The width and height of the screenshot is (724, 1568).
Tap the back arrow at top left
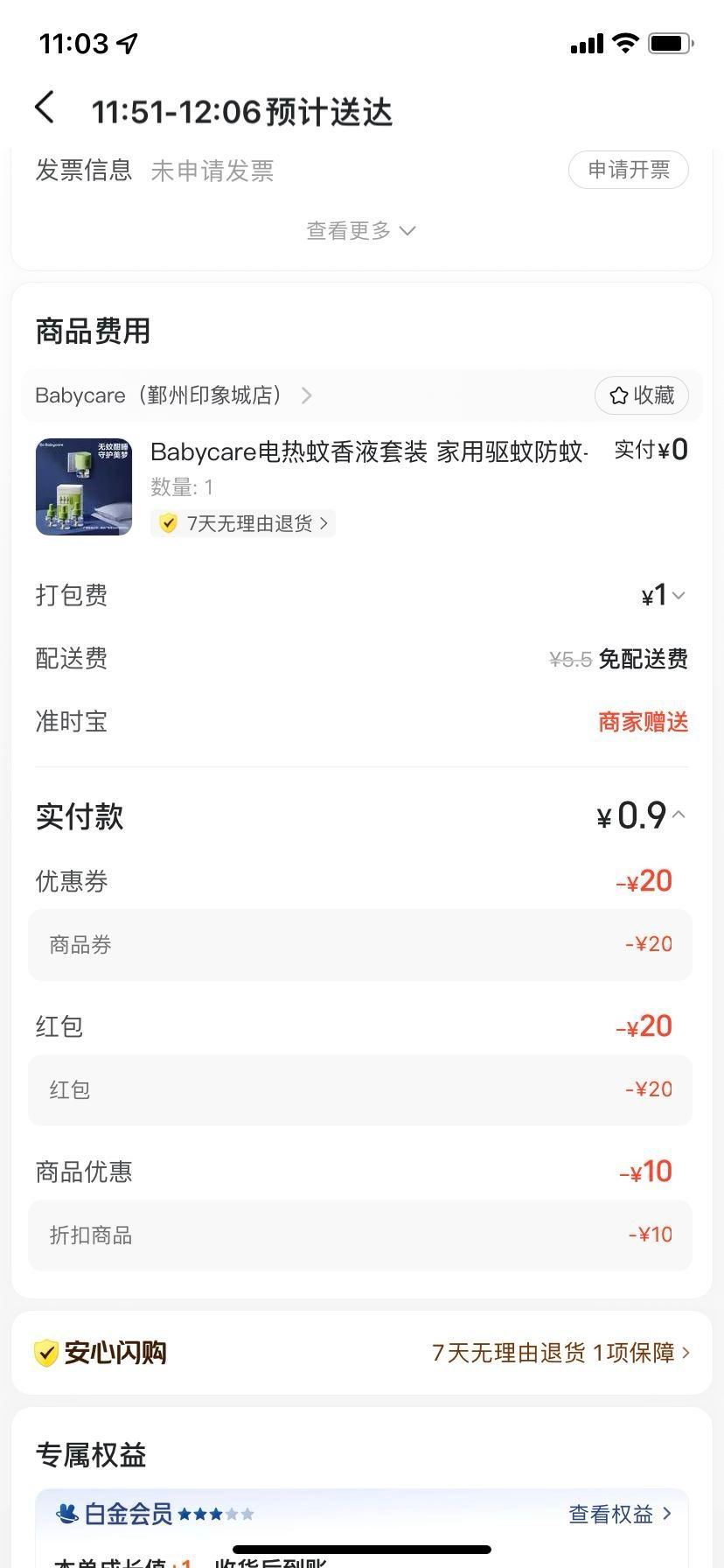[x=45, y=108]
